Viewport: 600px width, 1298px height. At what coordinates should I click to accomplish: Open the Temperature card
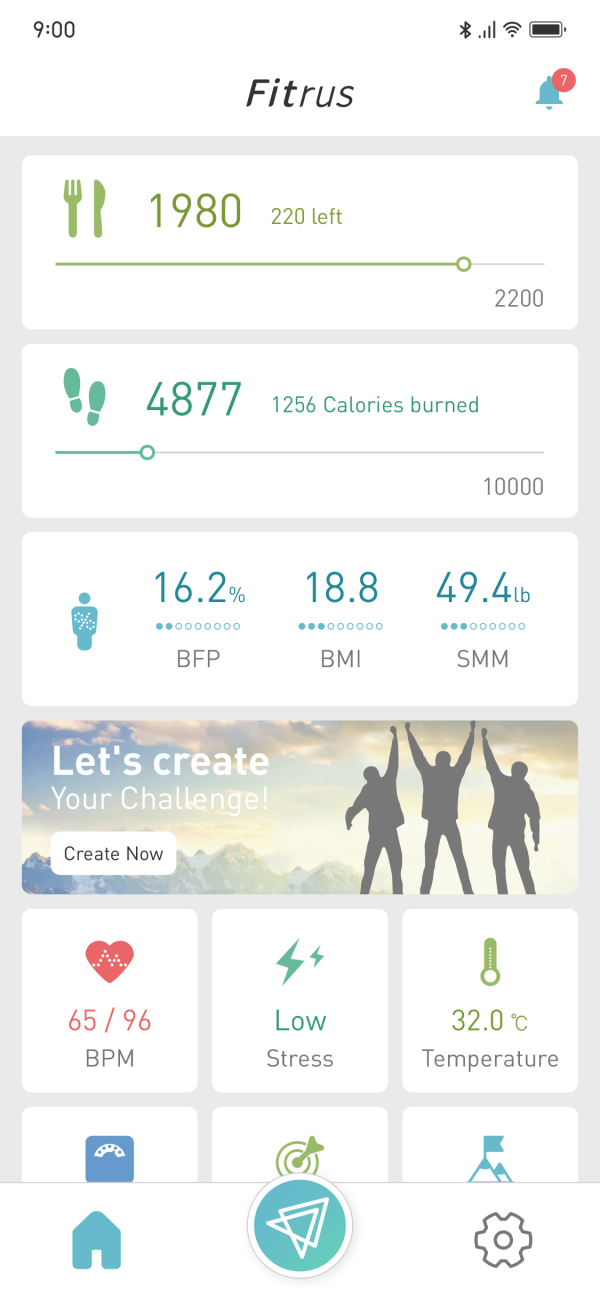point(490,1000)
